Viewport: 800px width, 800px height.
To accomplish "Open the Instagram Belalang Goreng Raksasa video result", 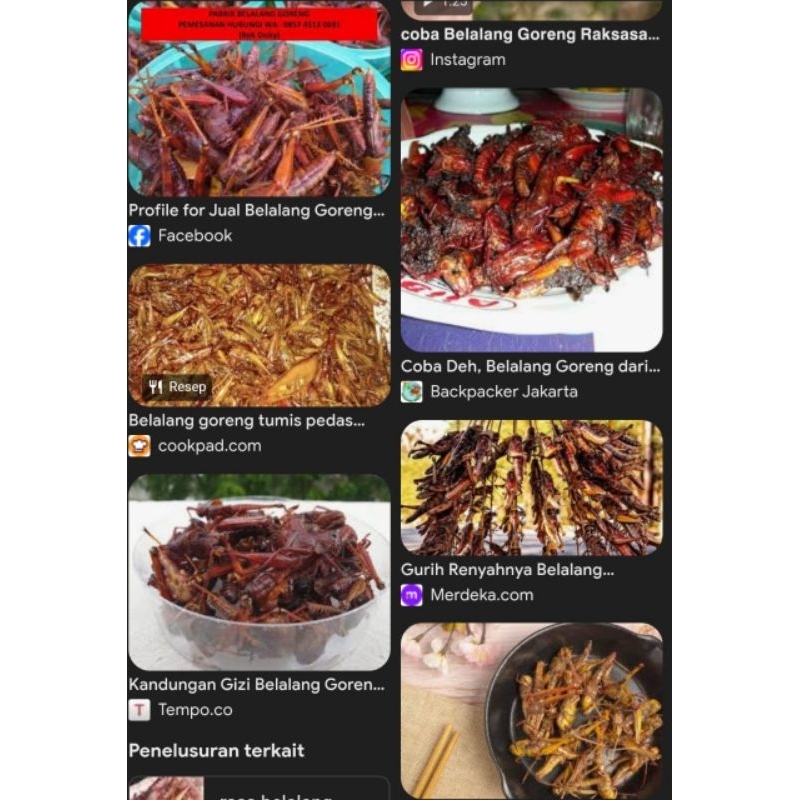I will coord(530,35).
